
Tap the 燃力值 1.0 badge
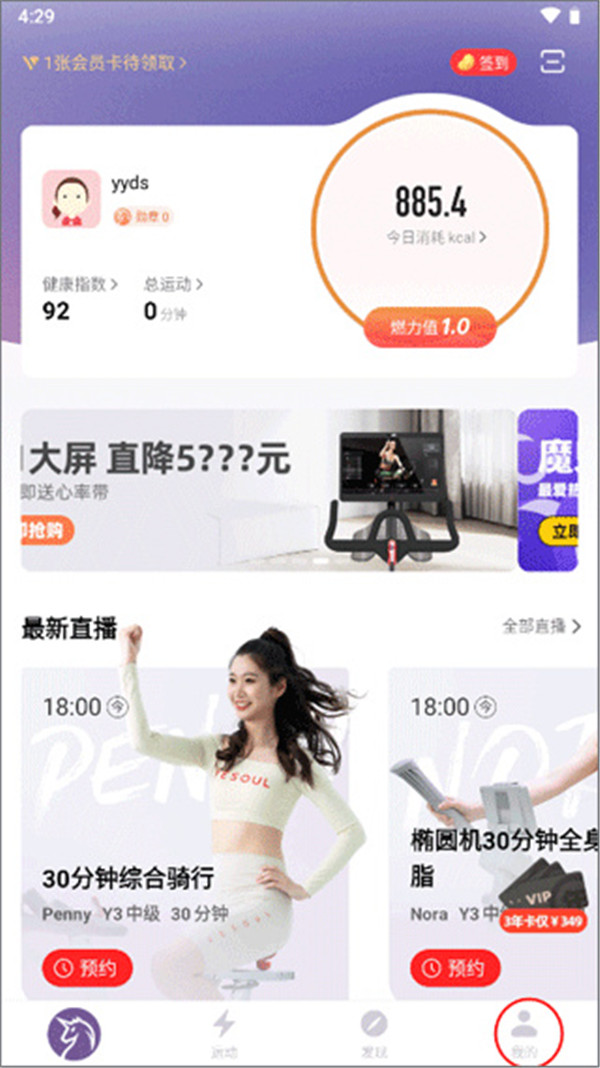[431, 326]
